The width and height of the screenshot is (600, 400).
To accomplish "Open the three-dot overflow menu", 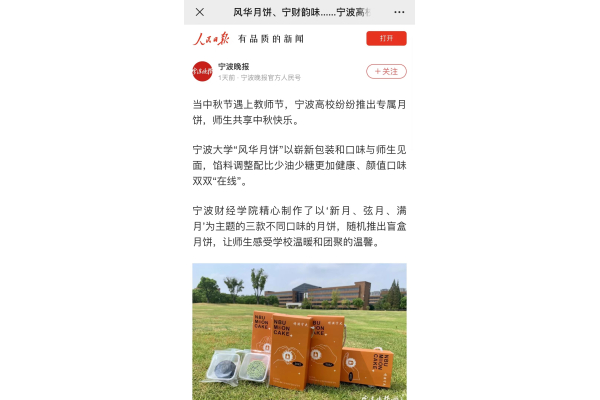I will (399, 12).
